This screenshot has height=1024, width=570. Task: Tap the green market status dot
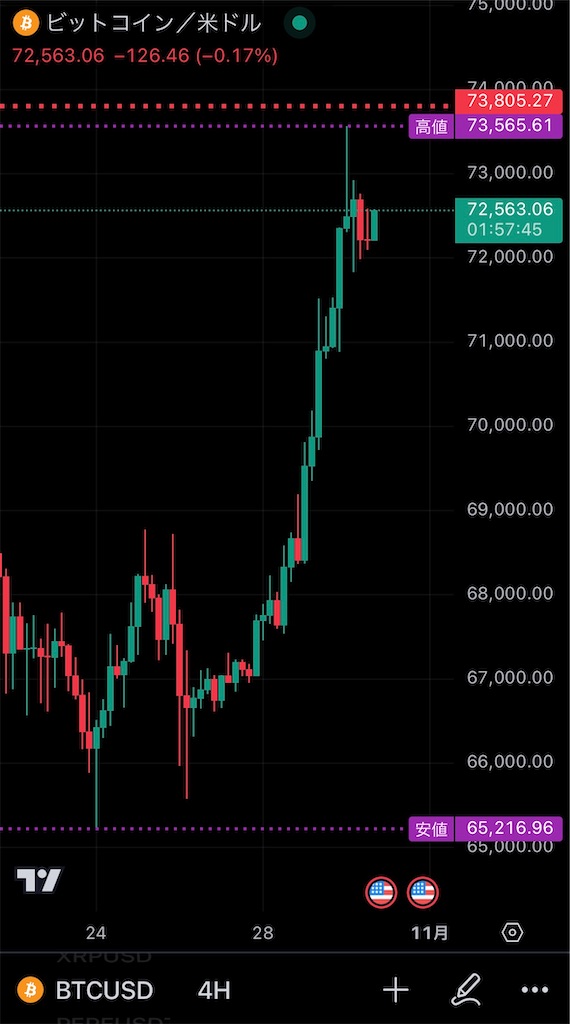[300, 24]
